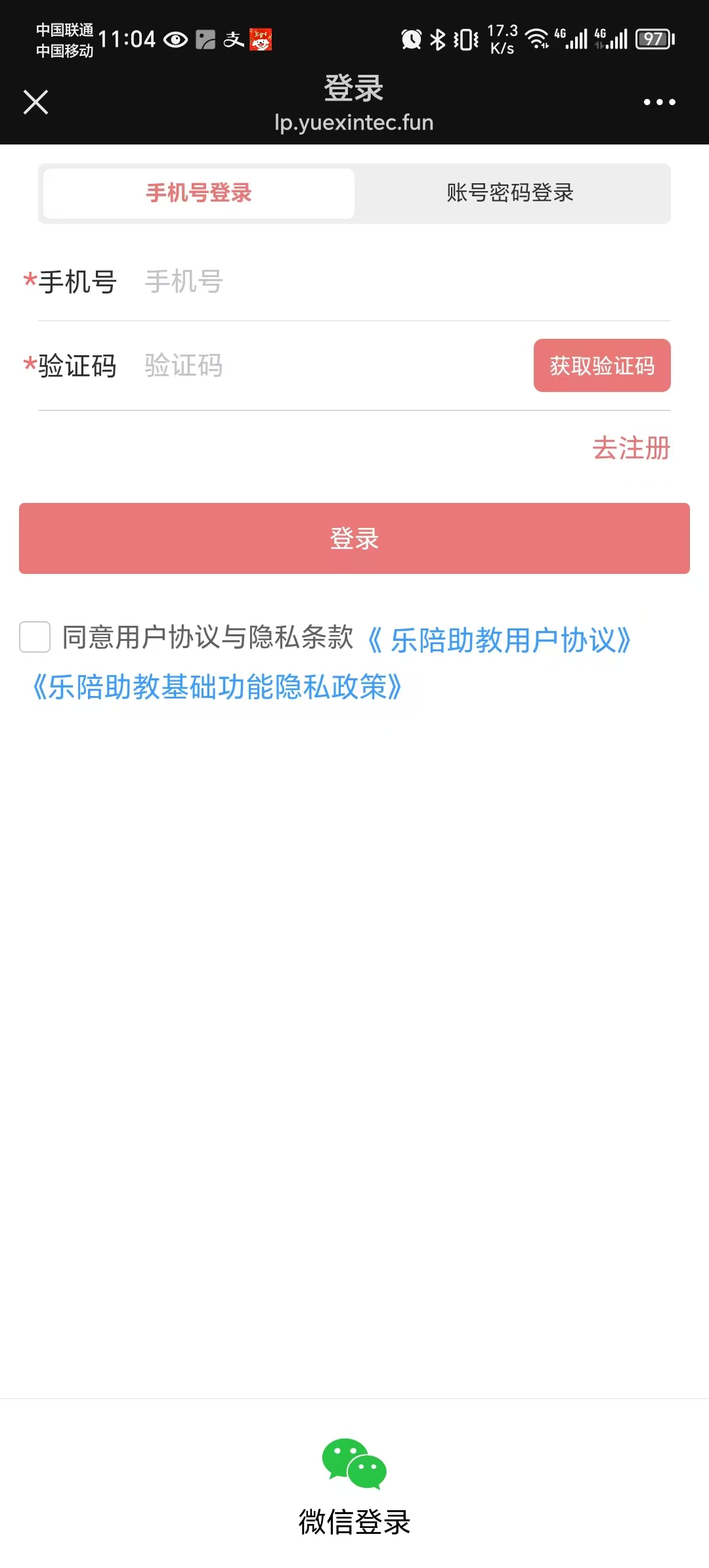
Task: Close the login web page
Action: click(35, 102)
